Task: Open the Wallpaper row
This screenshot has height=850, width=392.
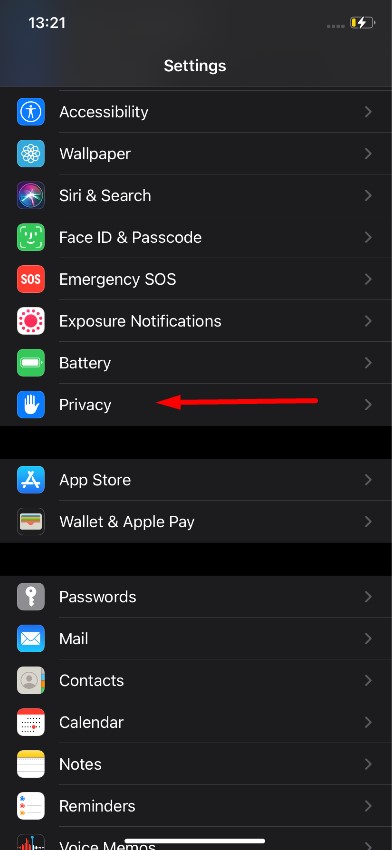Action: click(196, 154)
